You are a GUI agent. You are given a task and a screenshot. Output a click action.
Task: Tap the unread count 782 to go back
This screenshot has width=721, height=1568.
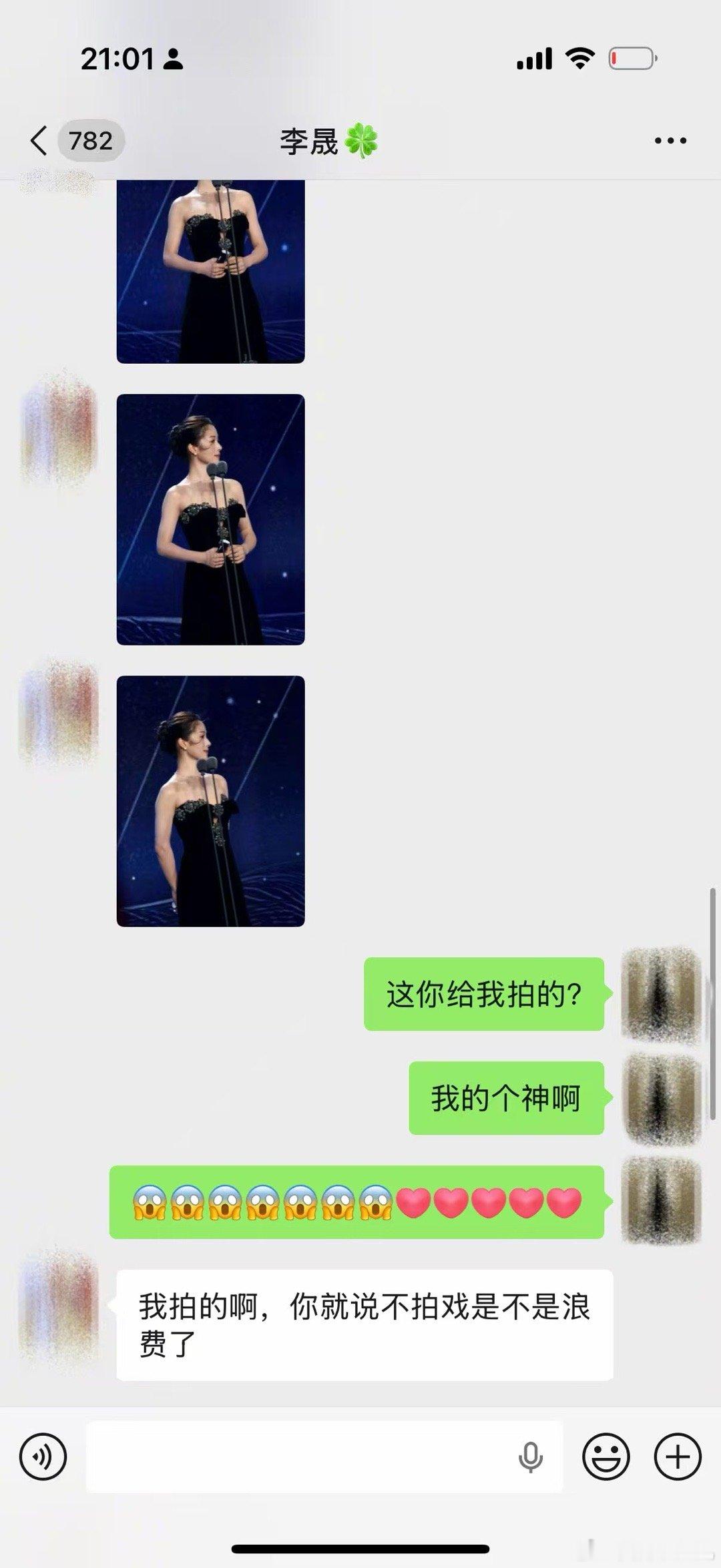[89, 140]
